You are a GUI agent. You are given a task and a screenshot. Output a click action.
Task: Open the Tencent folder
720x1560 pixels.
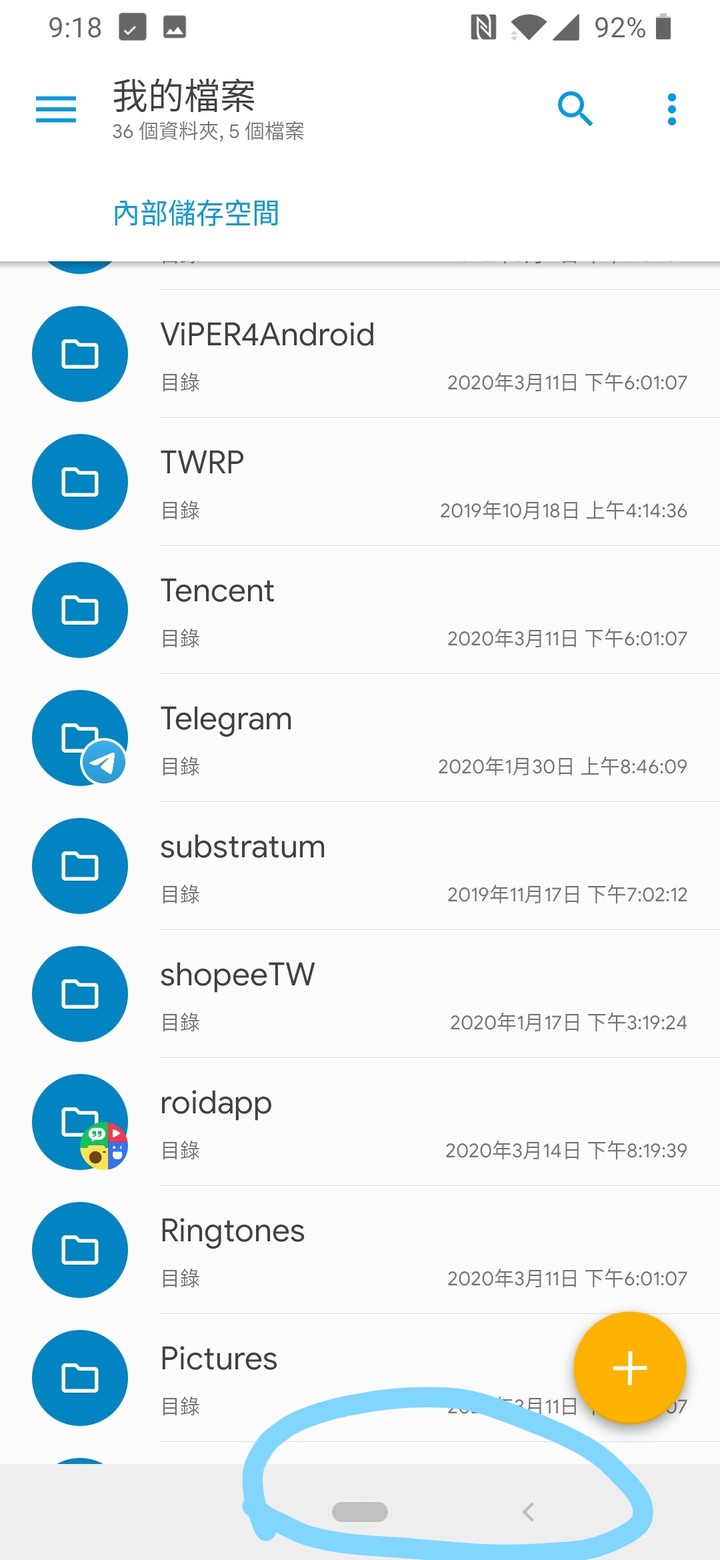point(360,610)
